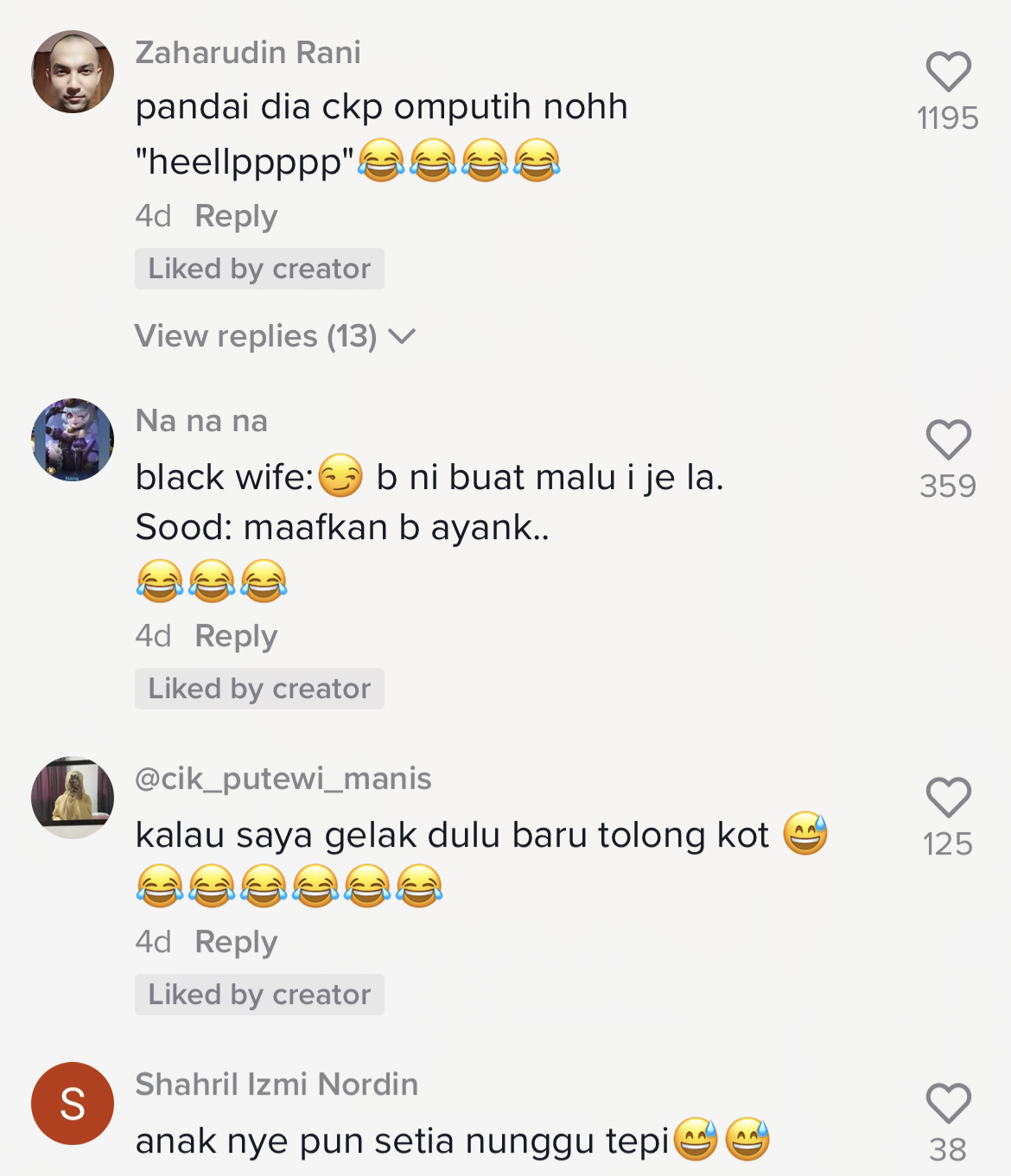This screenshot has width=1011, height=1176.
Task: Reply to Zaharudin Rani's comment
Action: [x=236, y=216]
